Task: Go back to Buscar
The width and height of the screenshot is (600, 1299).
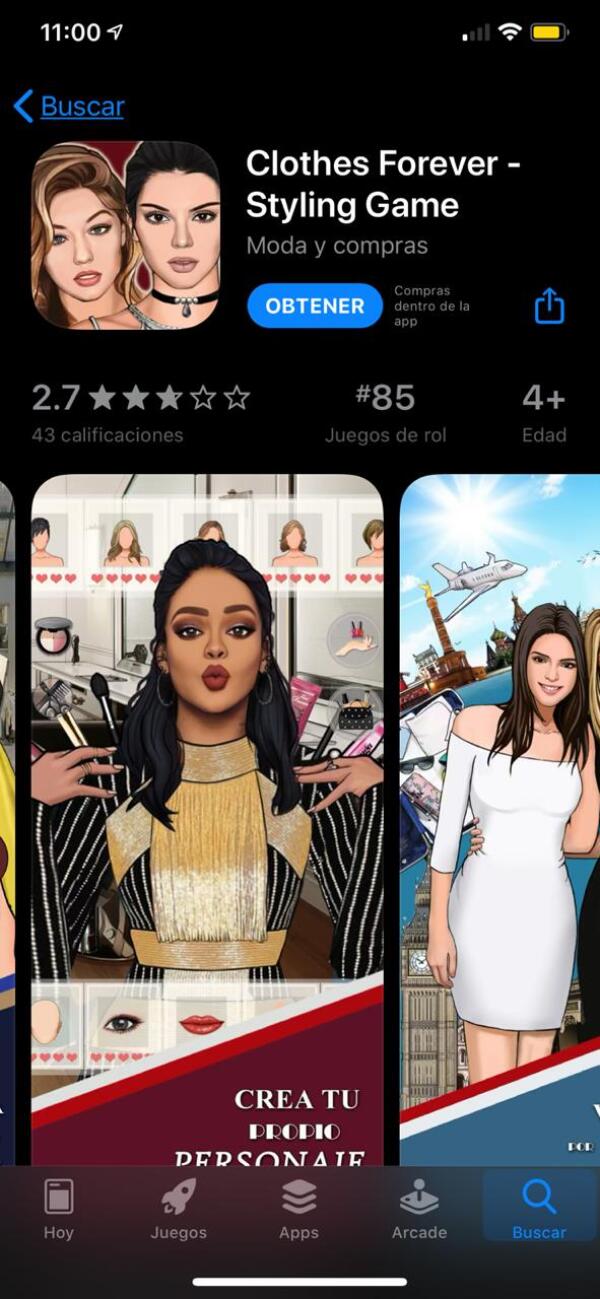Action: click(x=70, y=106)
